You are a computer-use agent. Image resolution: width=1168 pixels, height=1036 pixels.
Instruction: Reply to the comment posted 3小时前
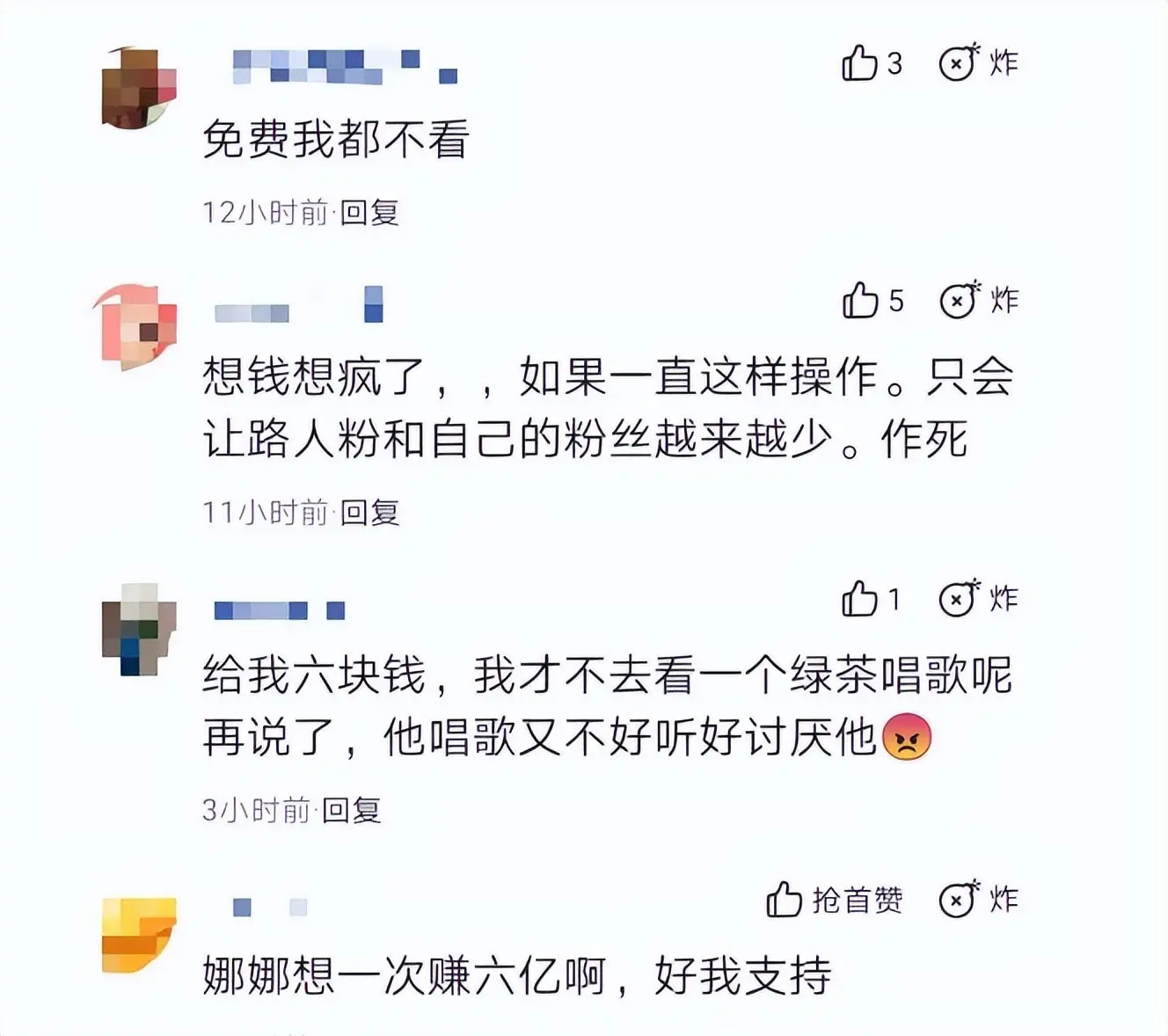tap(351, 810)
